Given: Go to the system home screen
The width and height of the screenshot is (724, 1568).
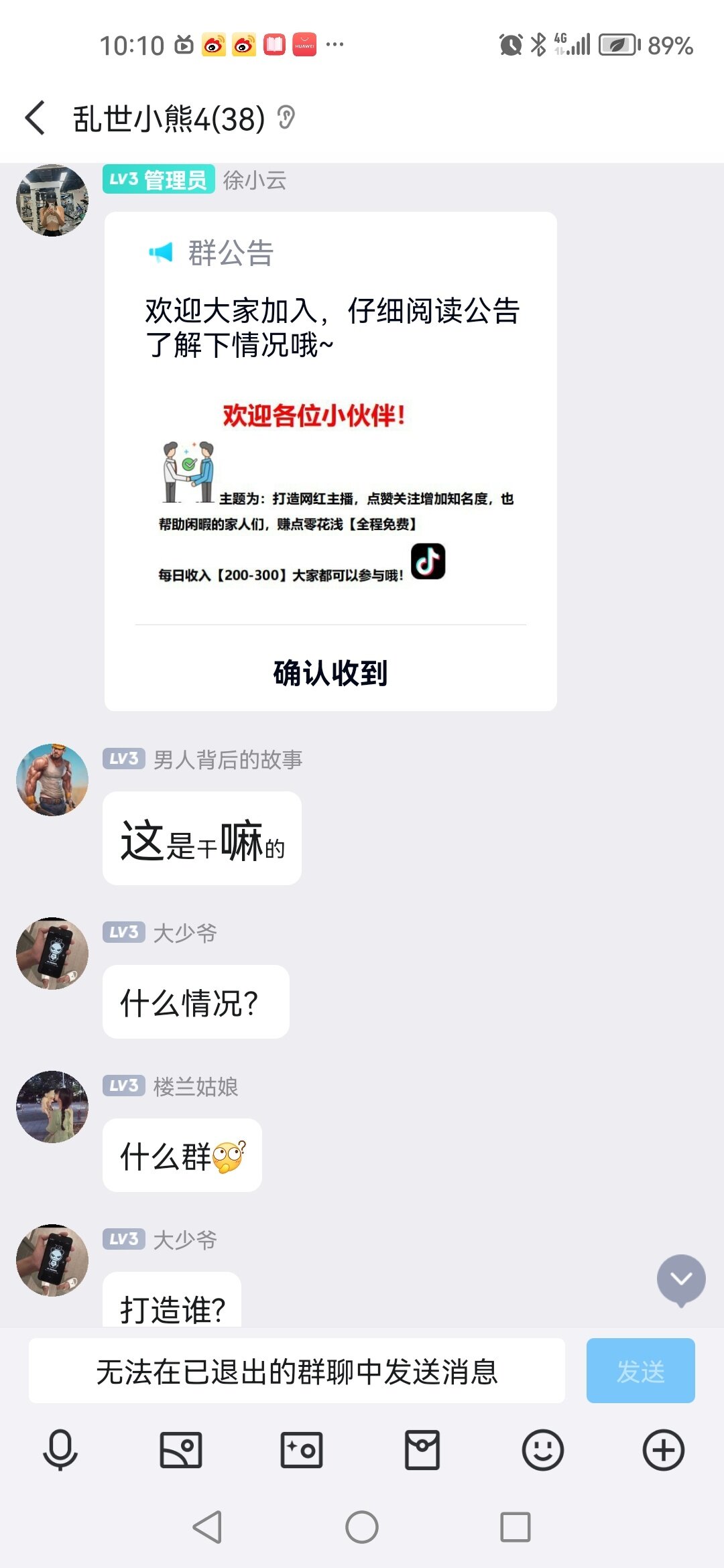Looking at the screenshot, I should (362, 1527).
